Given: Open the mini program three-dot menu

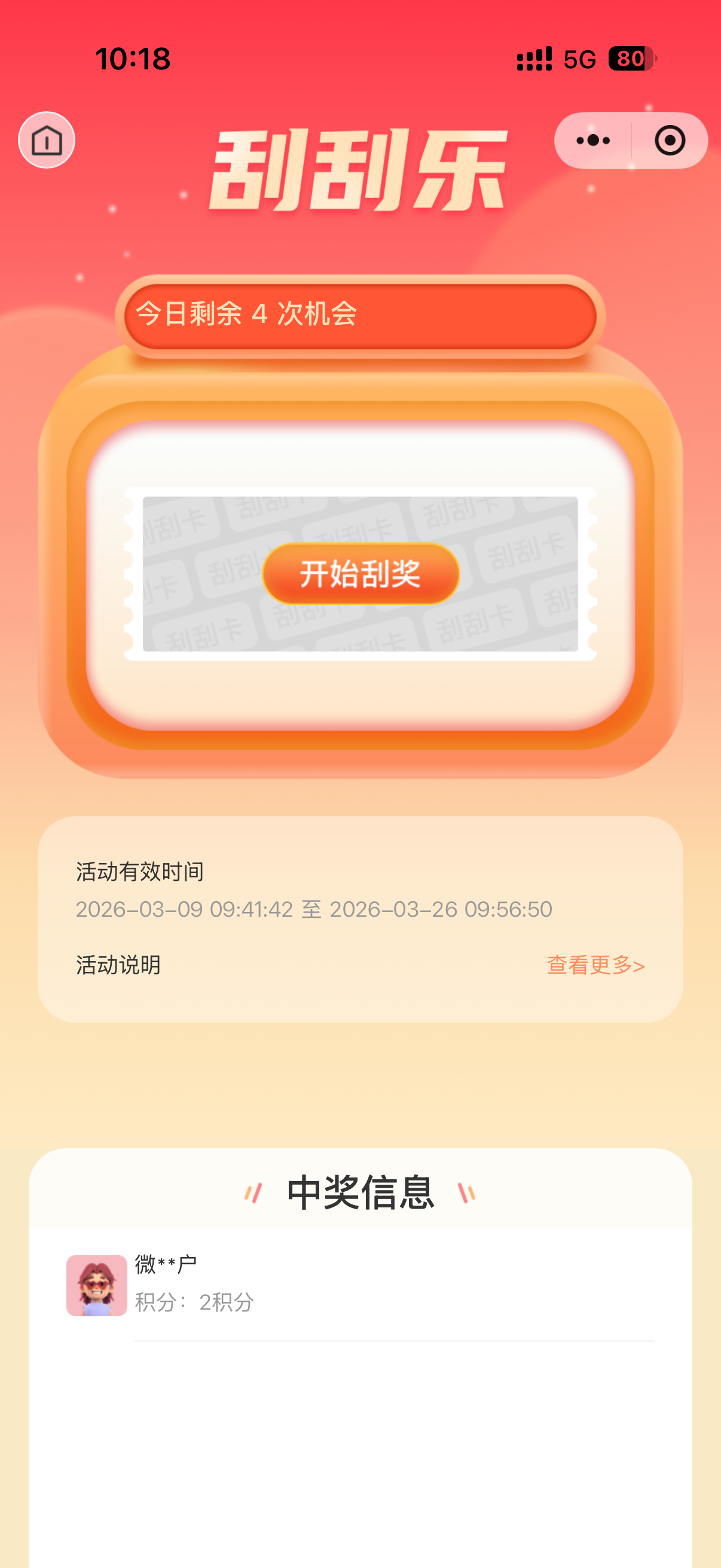Looking at the screenshot, I should 592,141.
